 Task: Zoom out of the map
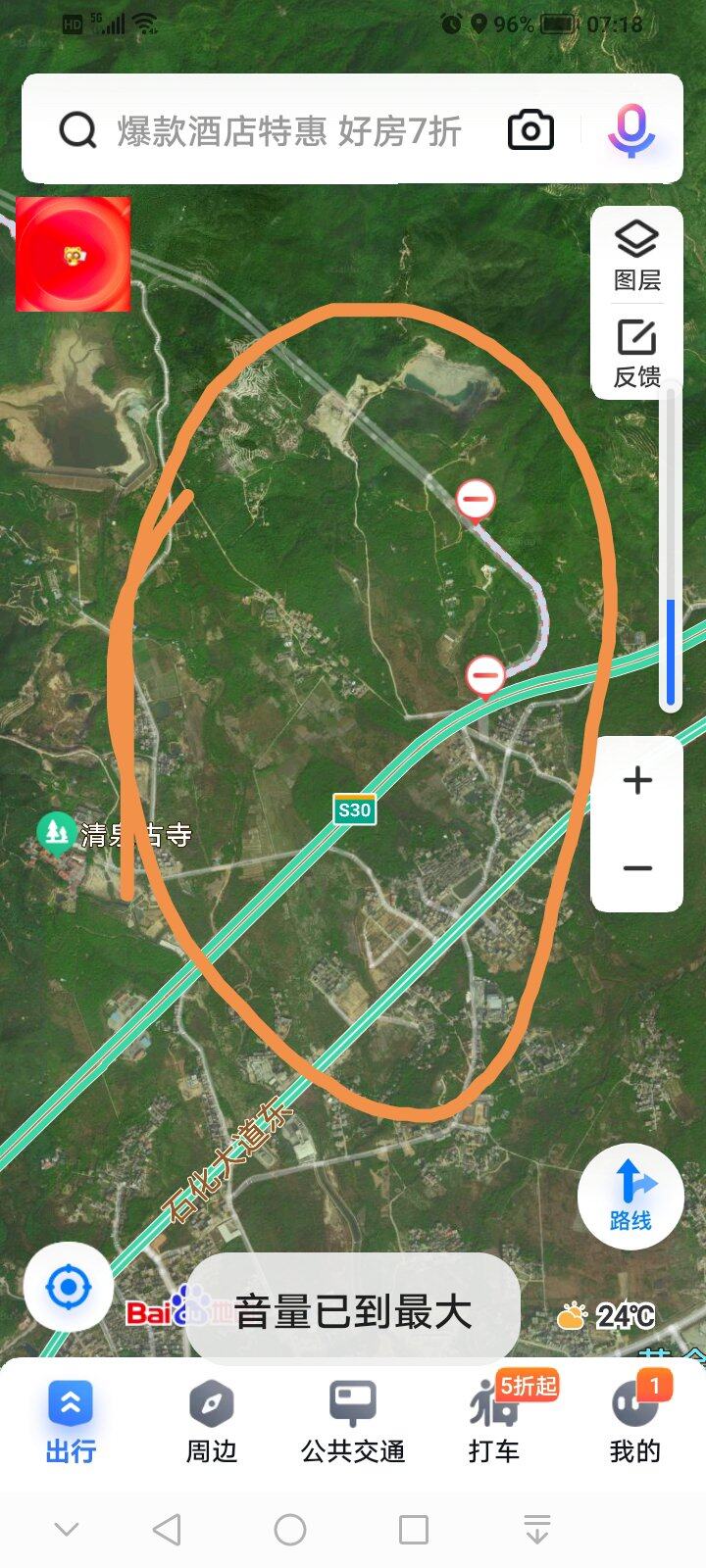(637, 868)
